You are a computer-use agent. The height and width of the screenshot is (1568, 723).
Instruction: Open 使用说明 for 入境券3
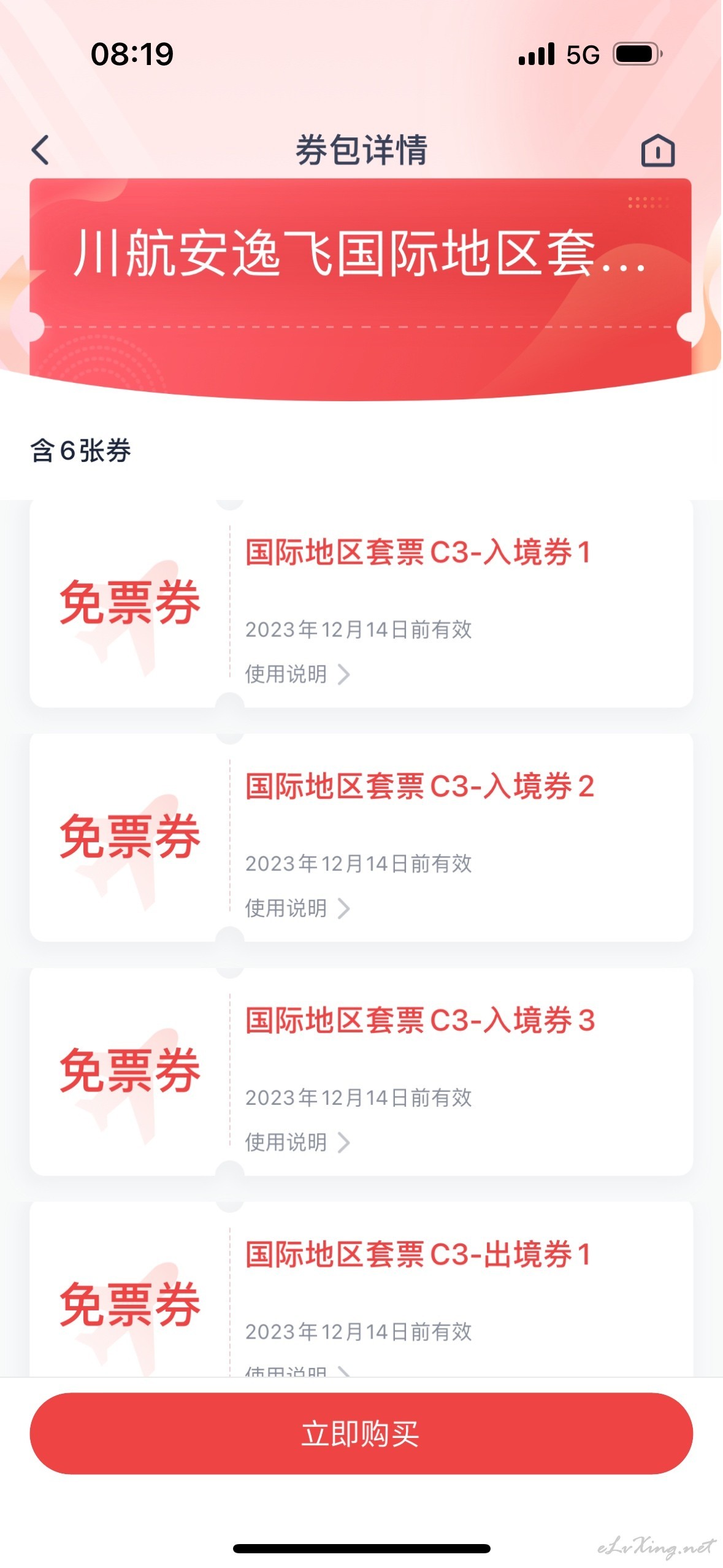coord(297,1142)
